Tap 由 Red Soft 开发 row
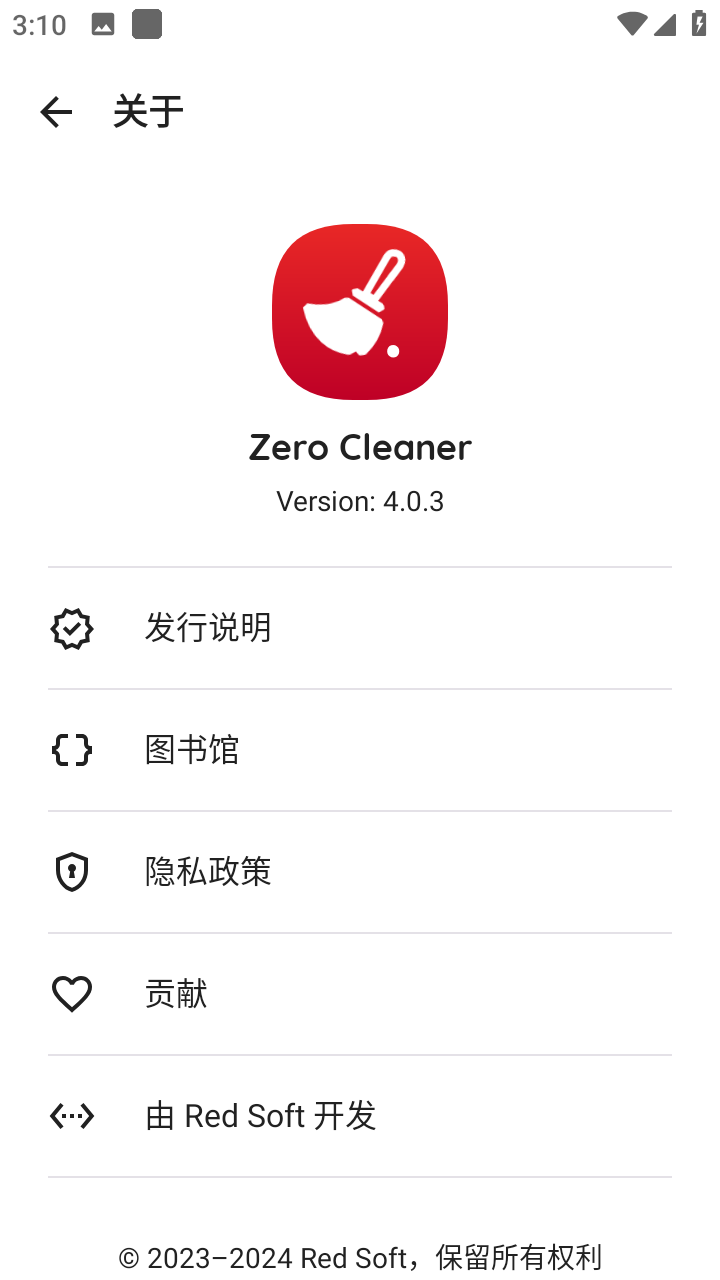Viewport: 720px width, 1280px height. 360,1116
